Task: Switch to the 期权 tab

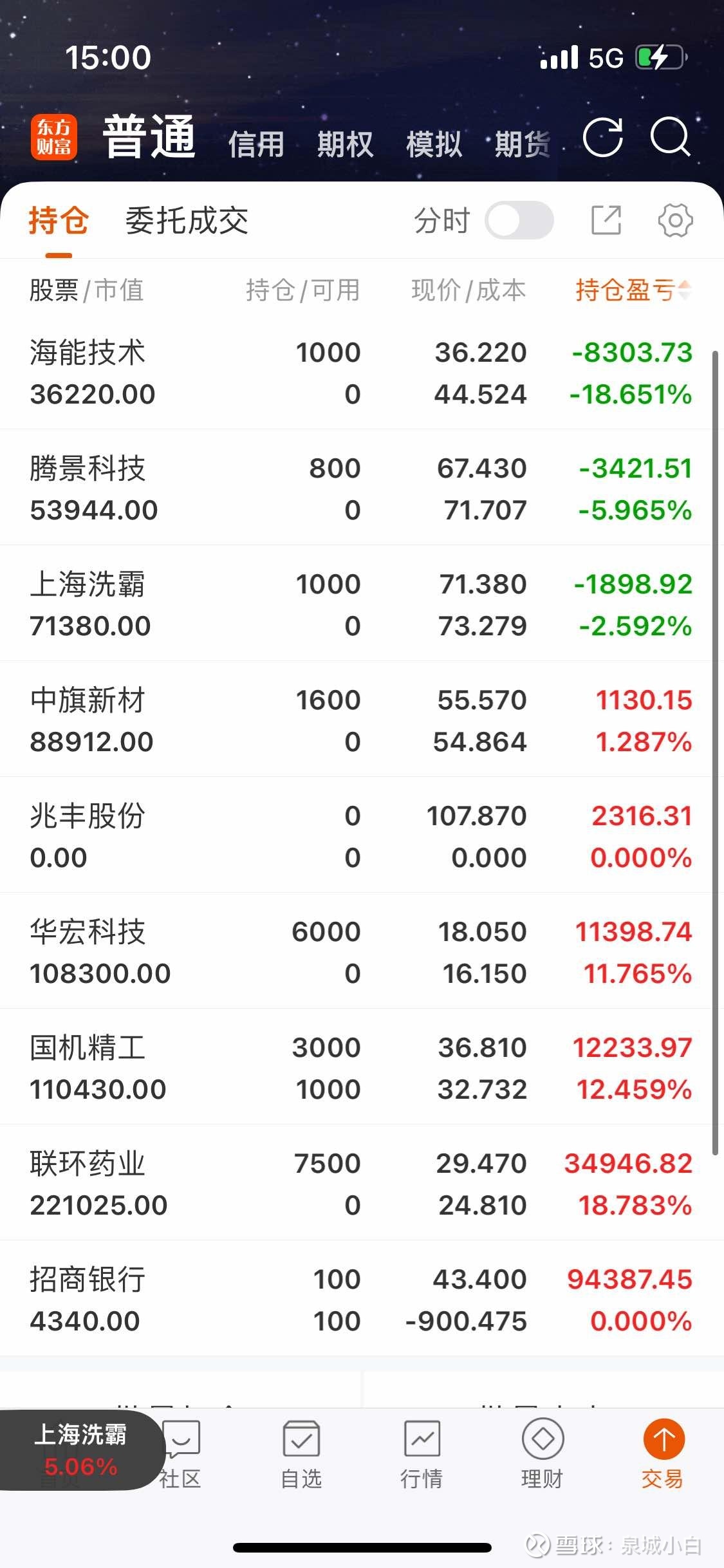Action: pos(345,144)
